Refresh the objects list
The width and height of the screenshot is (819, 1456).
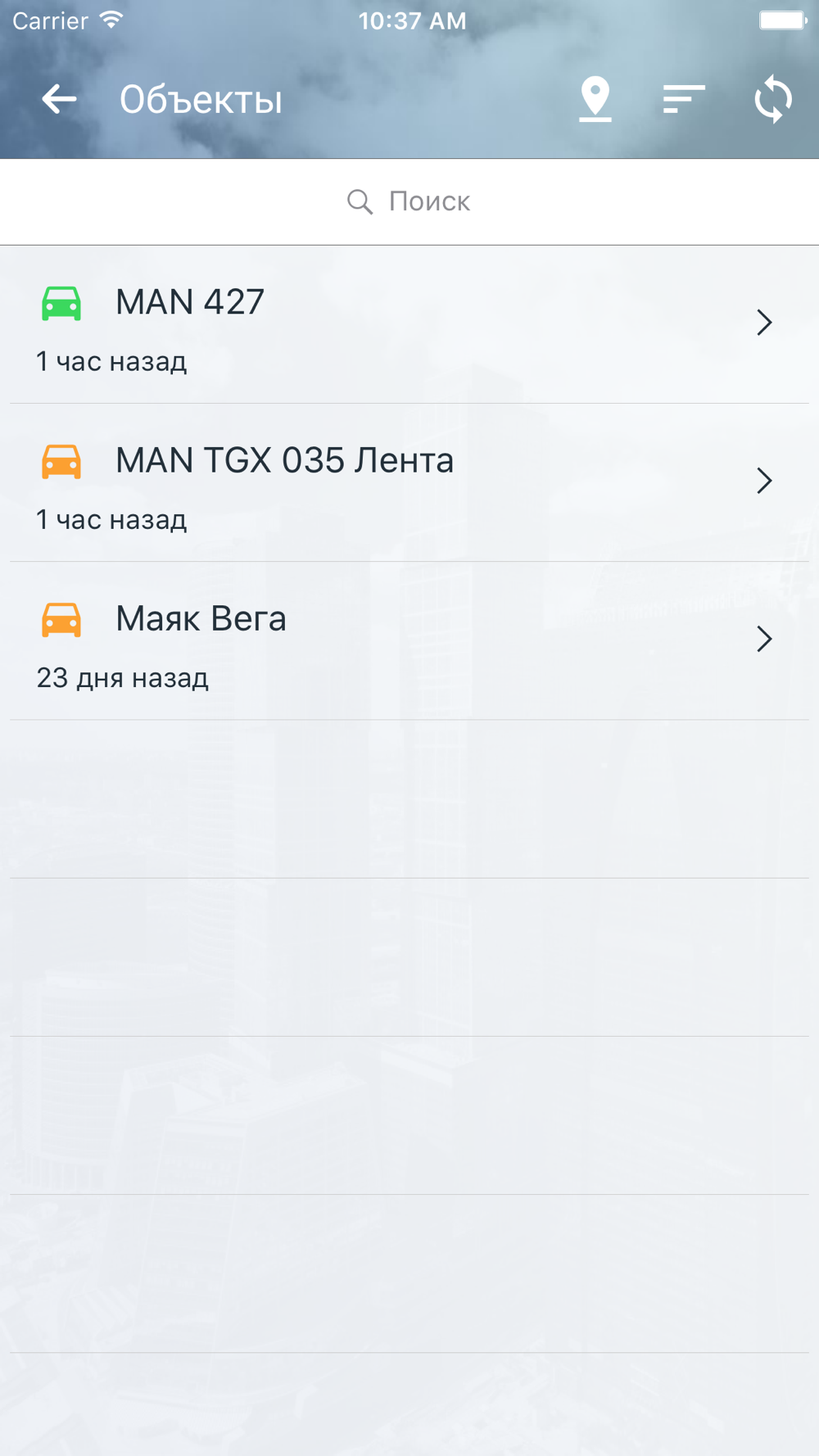tap(773, 99)
